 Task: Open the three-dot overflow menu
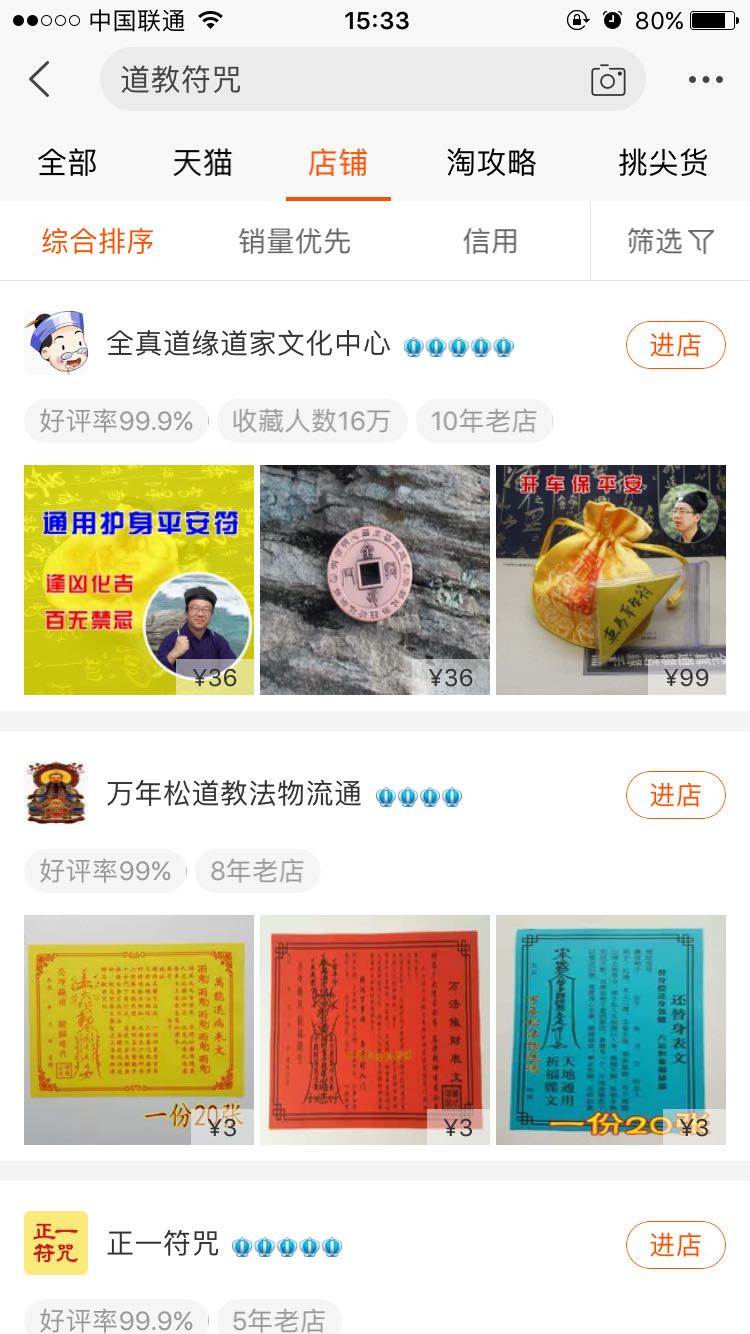705,80
